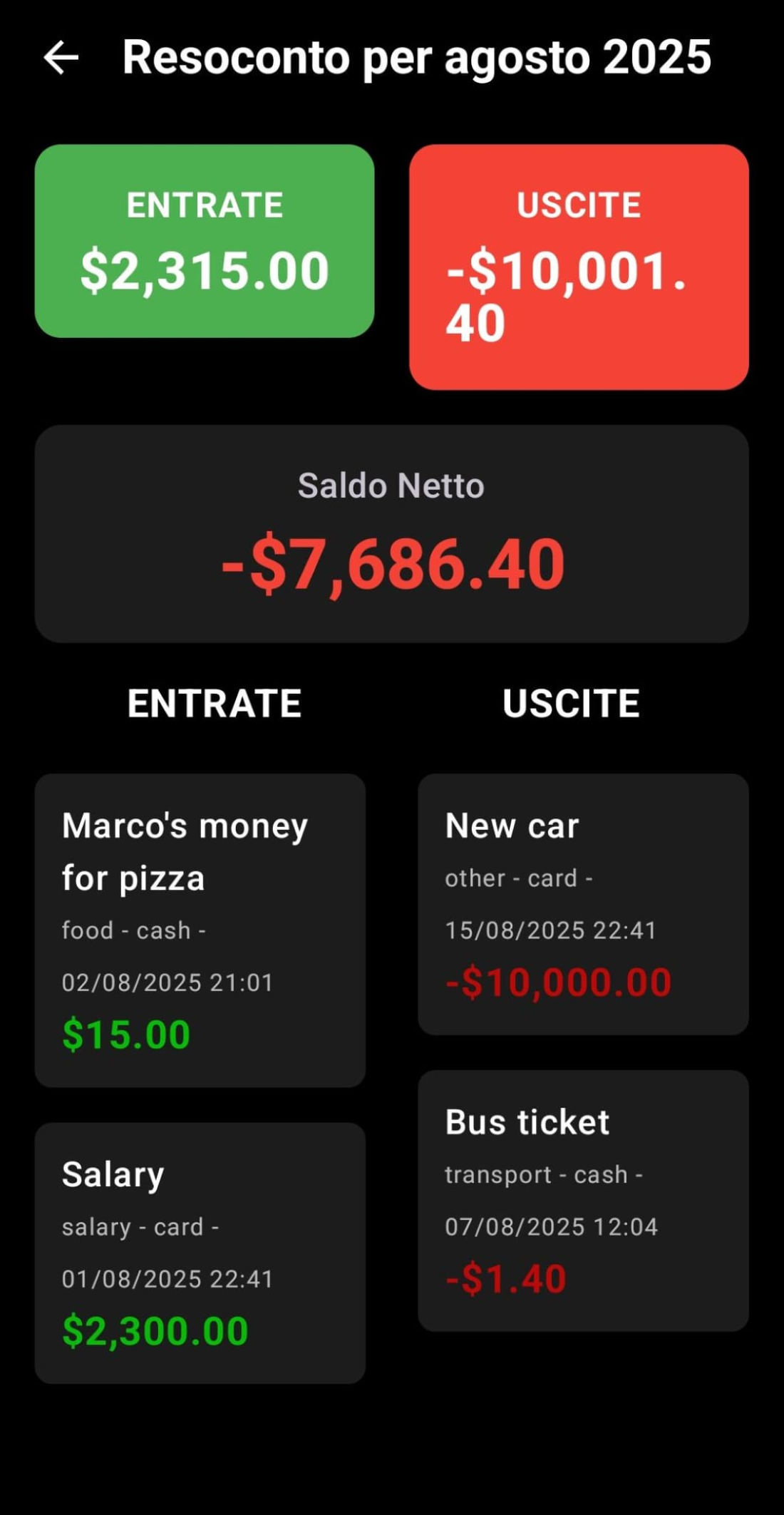Screen dimensions: 784x1515
Task: Tap the 'Resoconto per agosto 2025' title
Action: tap(416, 58)
